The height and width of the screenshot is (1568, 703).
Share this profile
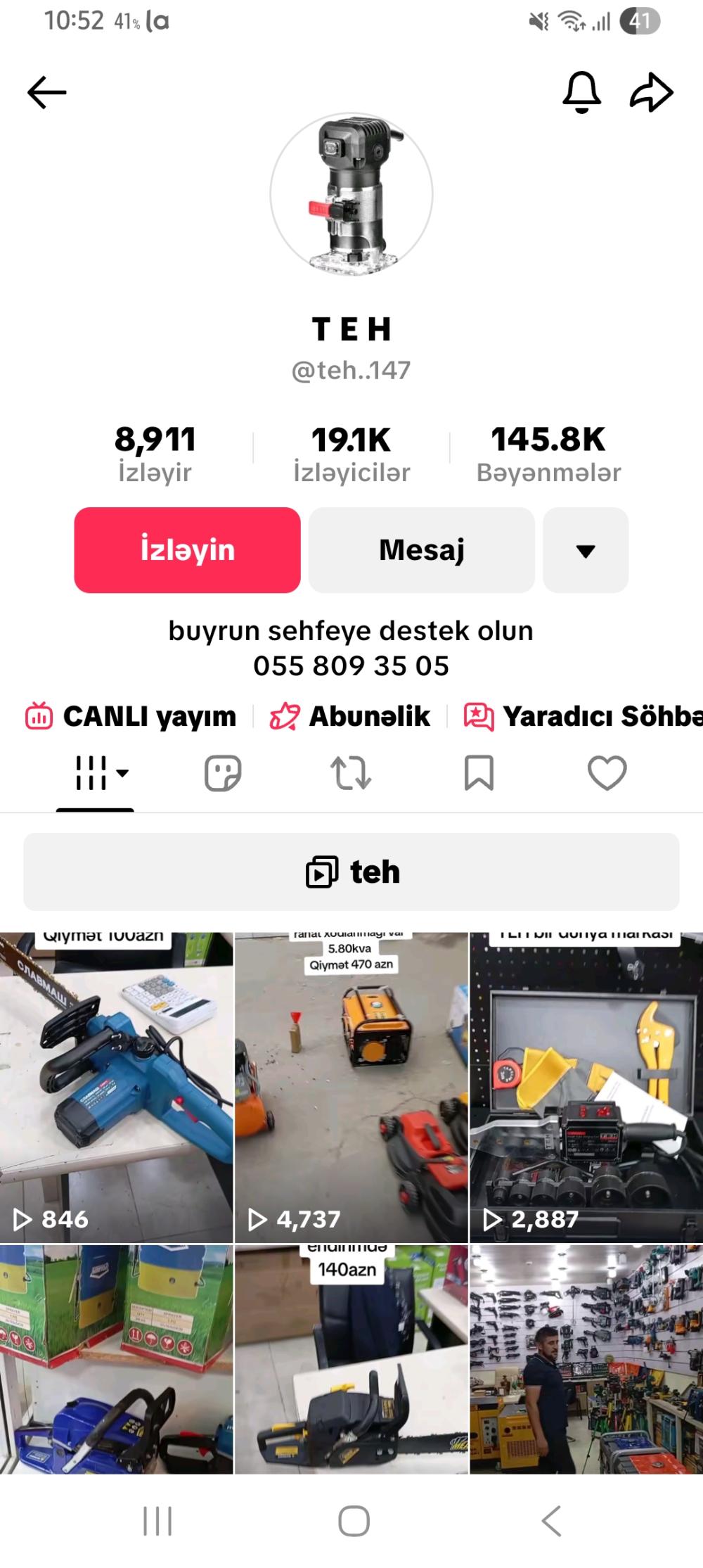[651, 92]
